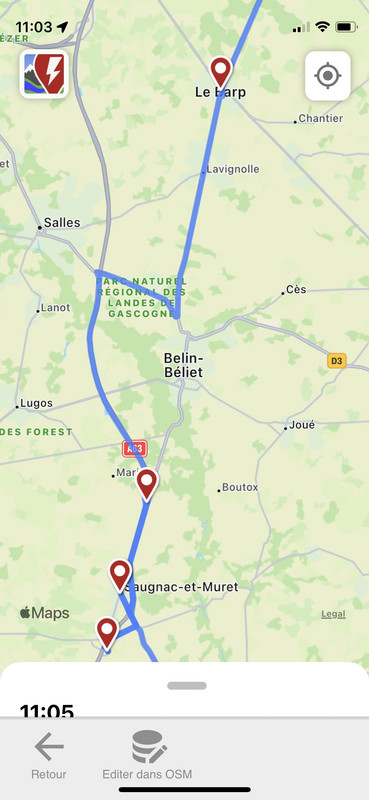Go back with the Retour button

coord(49,755)
